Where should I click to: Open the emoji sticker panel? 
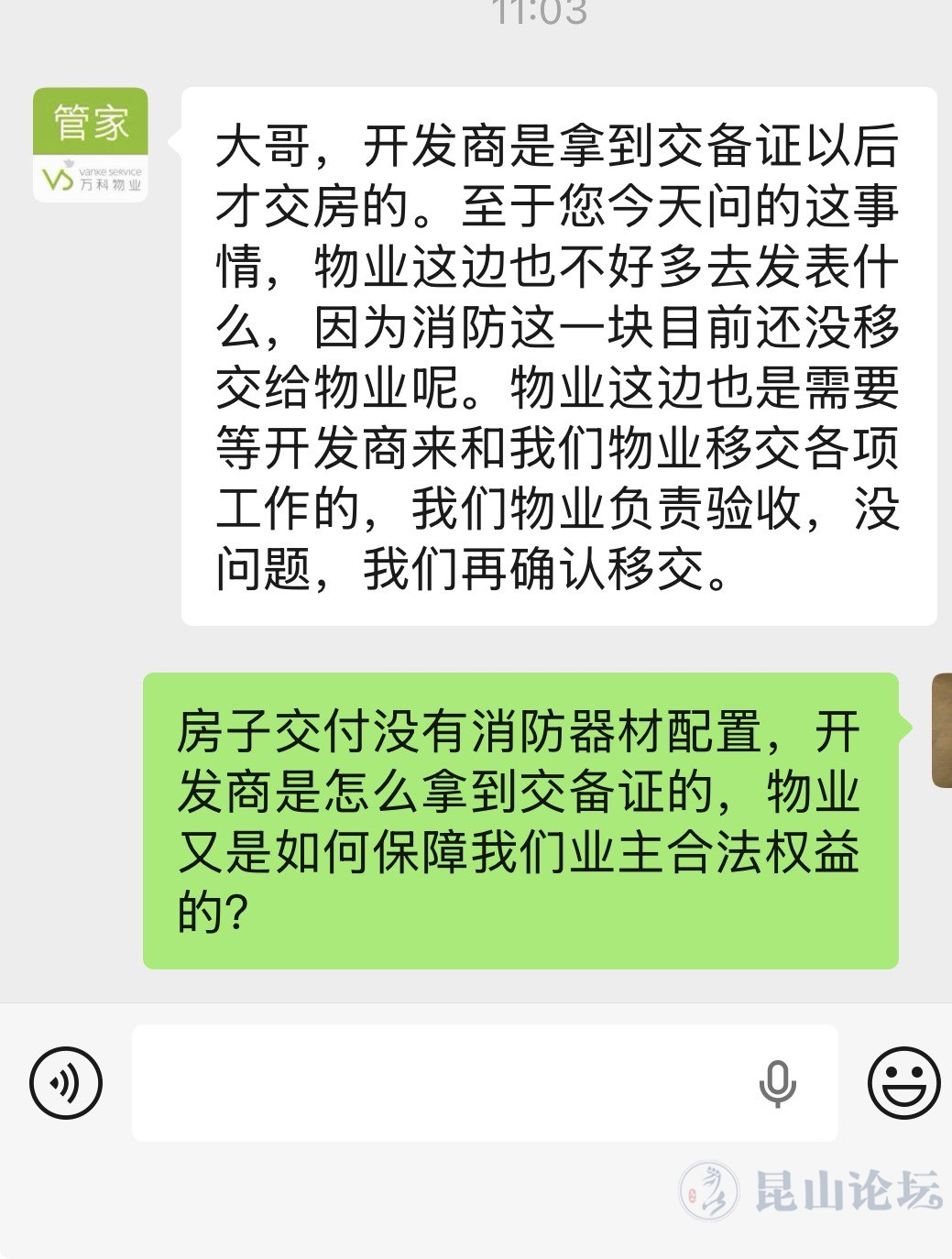pos(903,1083)
